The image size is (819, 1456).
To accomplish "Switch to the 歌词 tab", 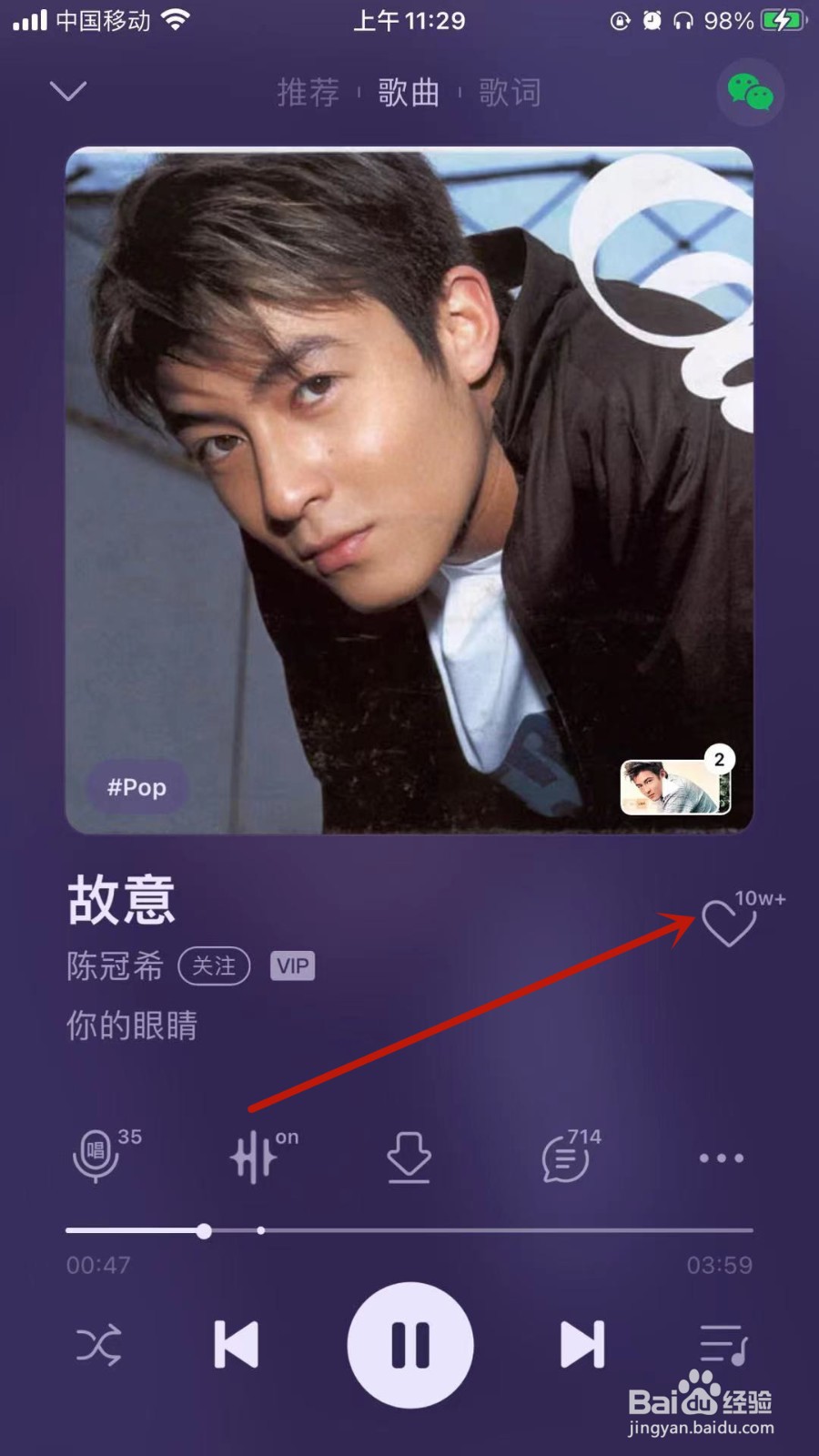I will [511, 92].
